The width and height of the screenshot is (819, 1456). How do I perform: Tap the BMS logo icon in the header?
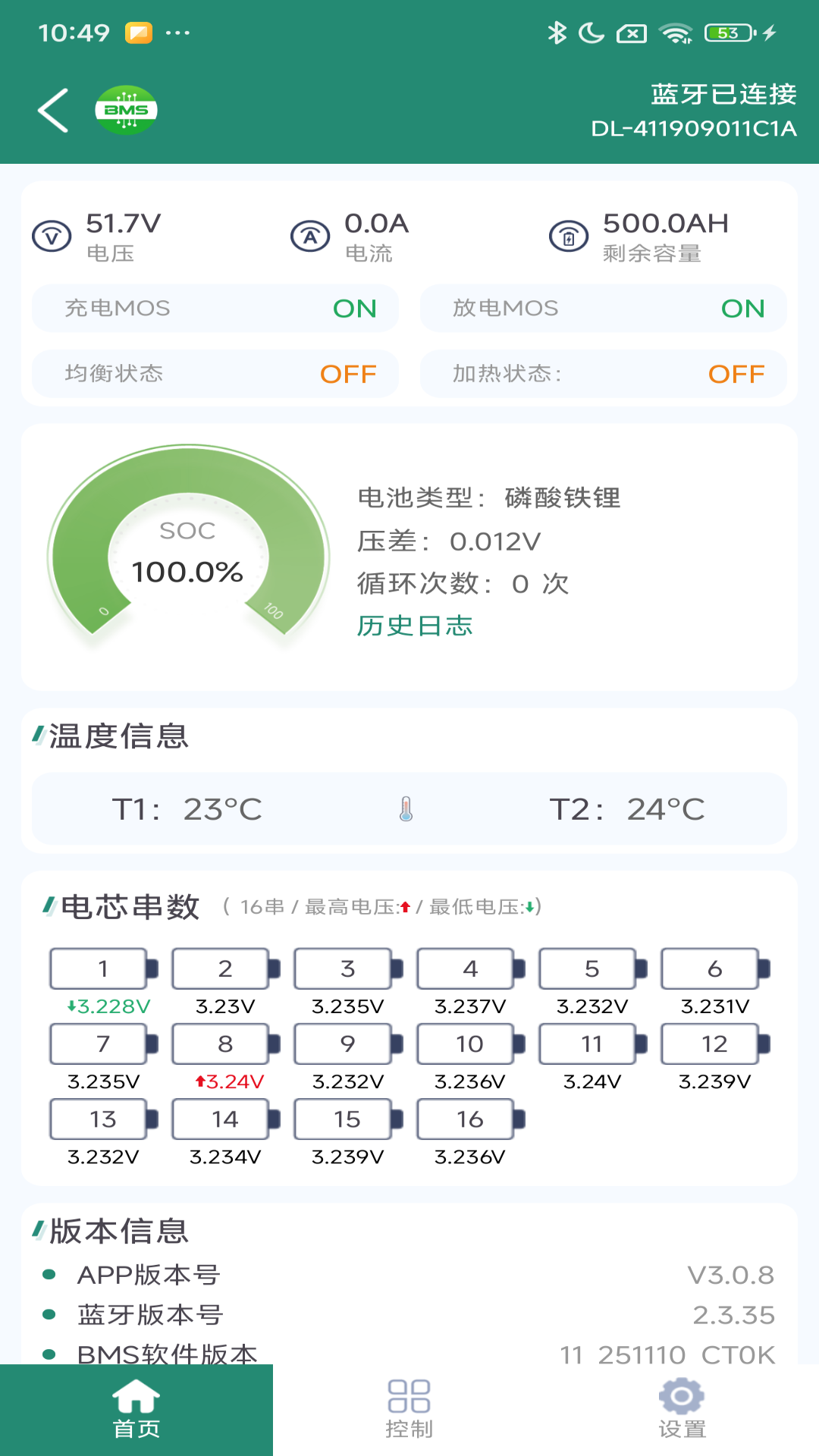click(126, 108)
